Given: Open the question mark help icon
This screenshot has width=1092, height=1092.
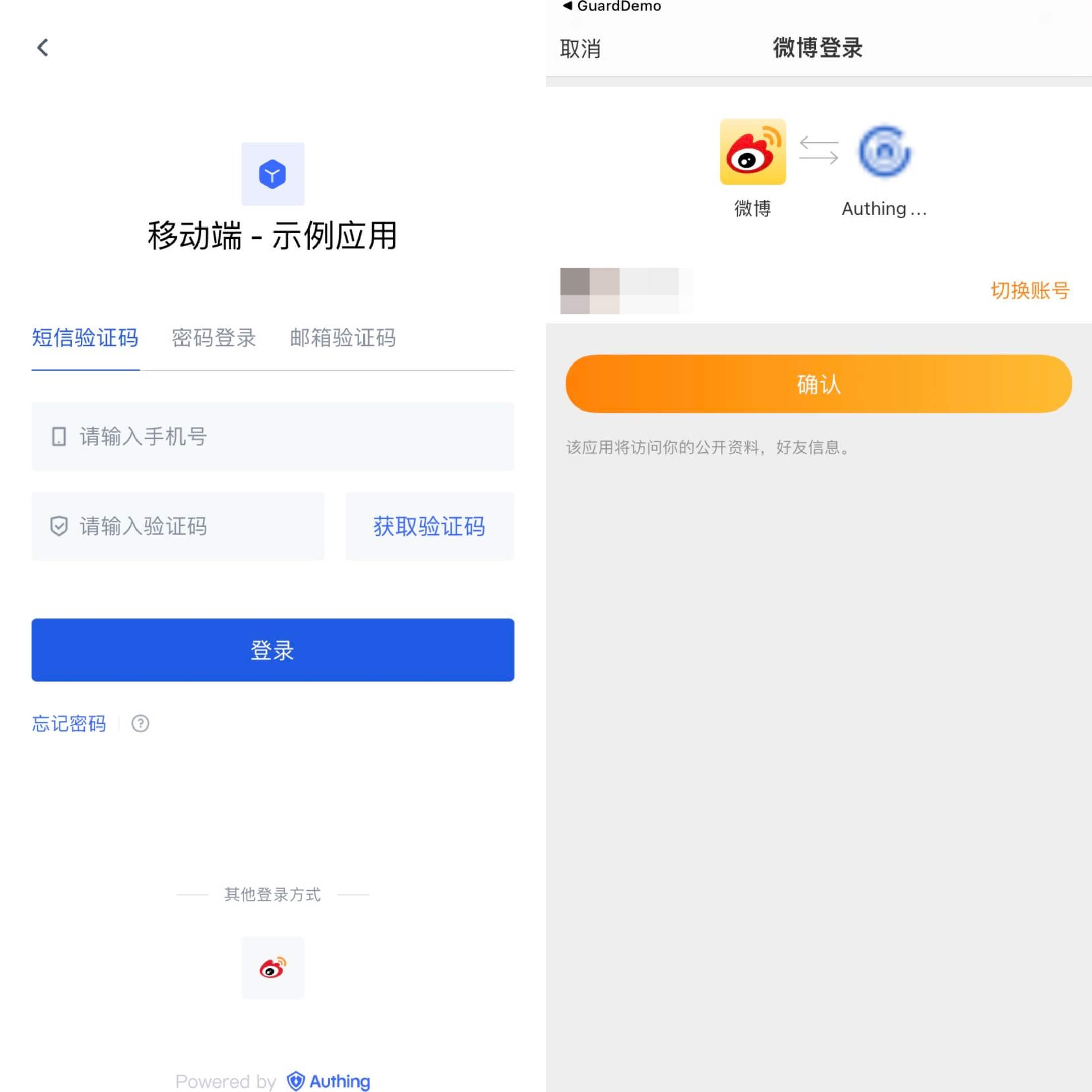Looking at the screenshot, I should coord(140,723).
